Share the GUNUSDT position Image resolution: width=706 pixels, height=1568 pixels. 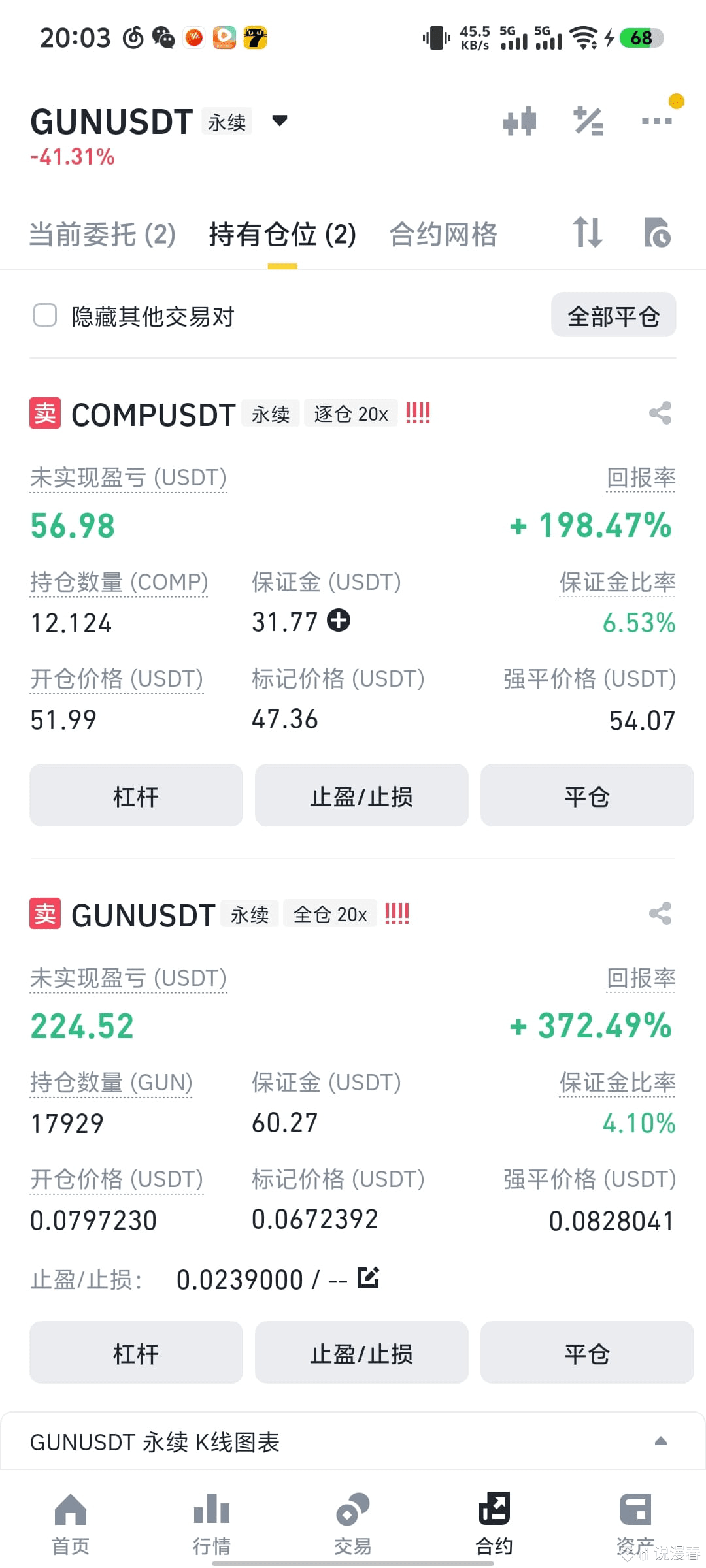(x=660, y=913)
